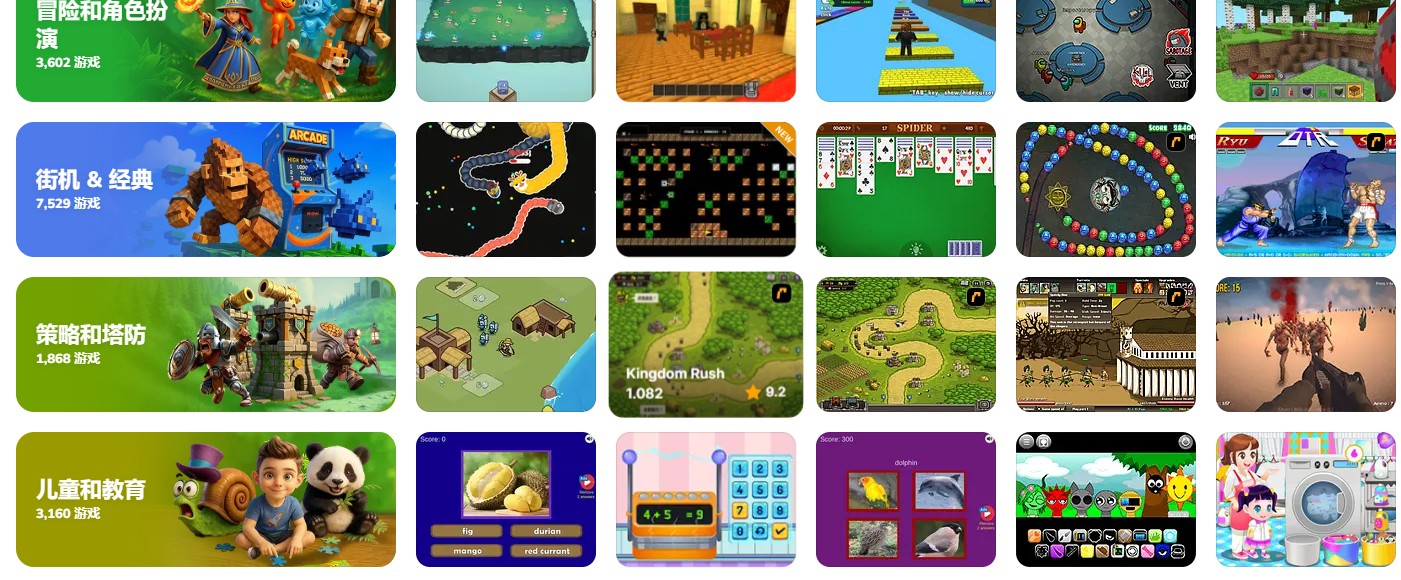Open the marble ball shooter game
Viewport: 1401px width, 580px height.
click(1105, 189)
